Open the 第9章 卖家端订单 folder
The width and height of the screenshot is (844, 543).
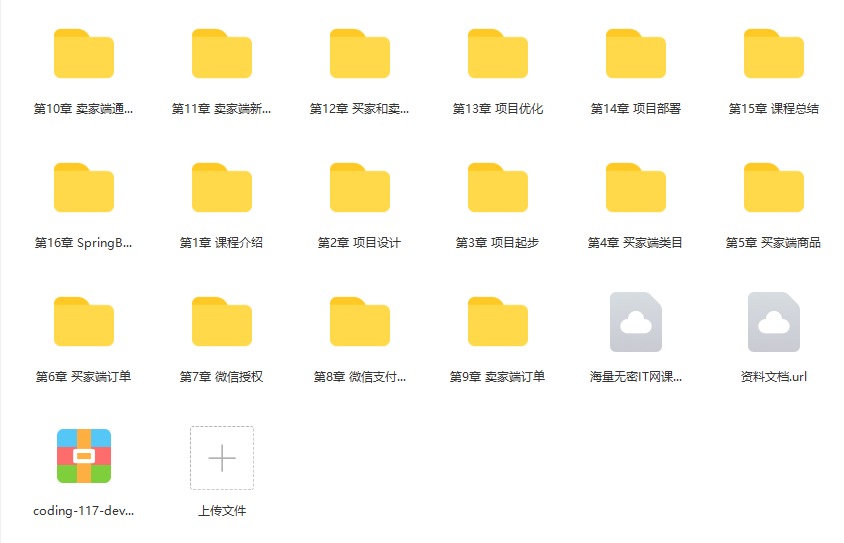(x=498, y=322)
